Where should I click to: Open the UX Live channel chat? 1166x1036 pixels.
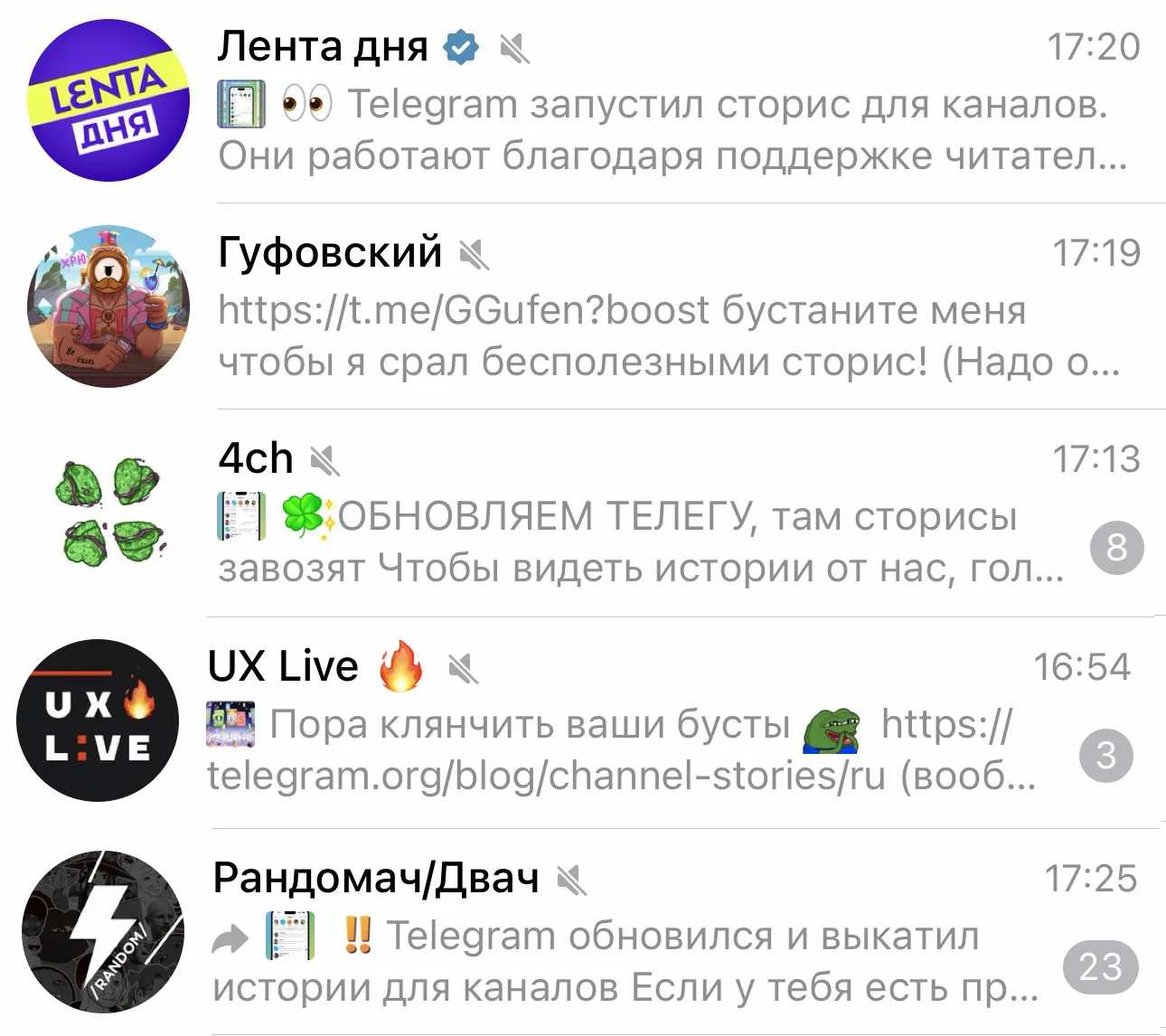pyautogui.click(x=624, y=721)
